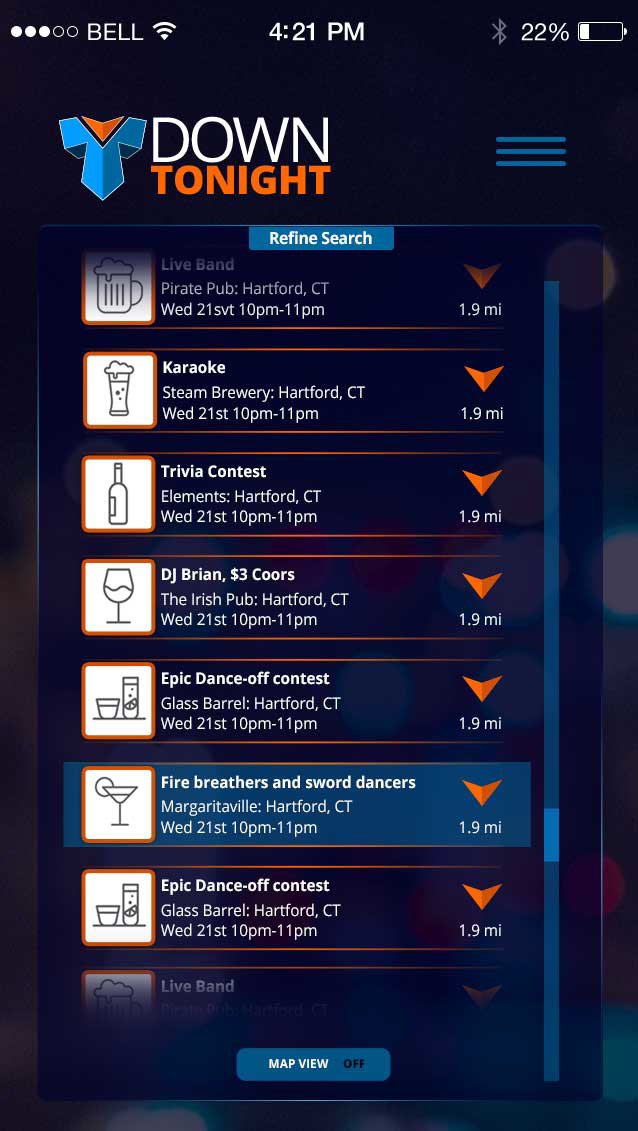Expand the Karaoke row's orange arrow
638x1131 pixels.
[x=483, y=378]
